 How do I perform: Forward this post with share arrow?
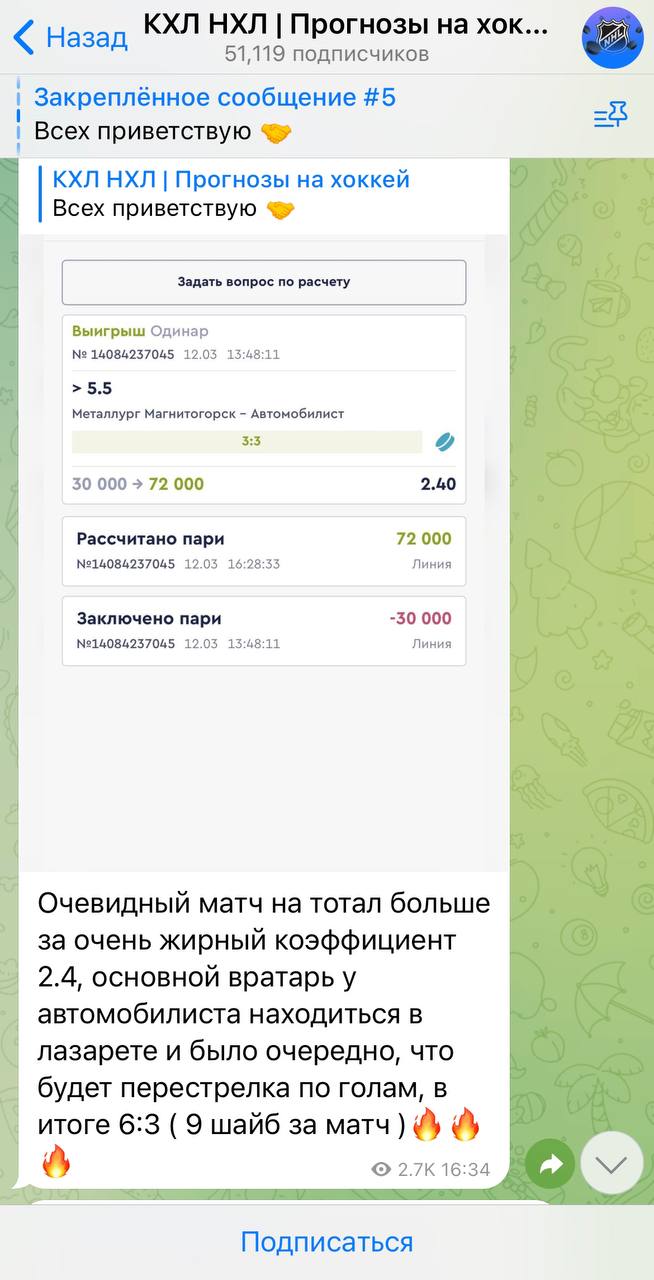[x=550, y=1164]
